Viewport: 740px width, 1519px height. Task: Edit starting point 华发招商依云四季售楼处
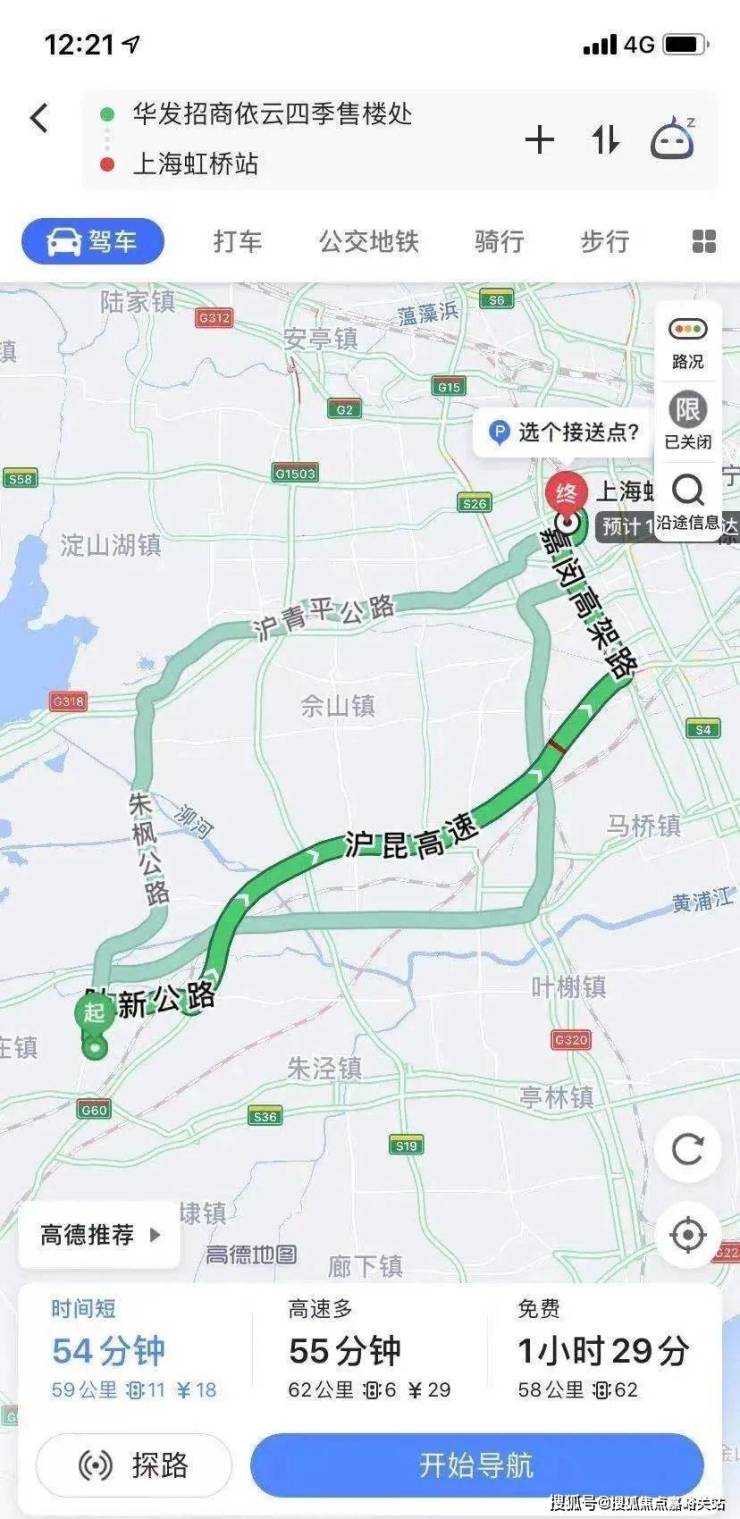click(x=272, y=113)
